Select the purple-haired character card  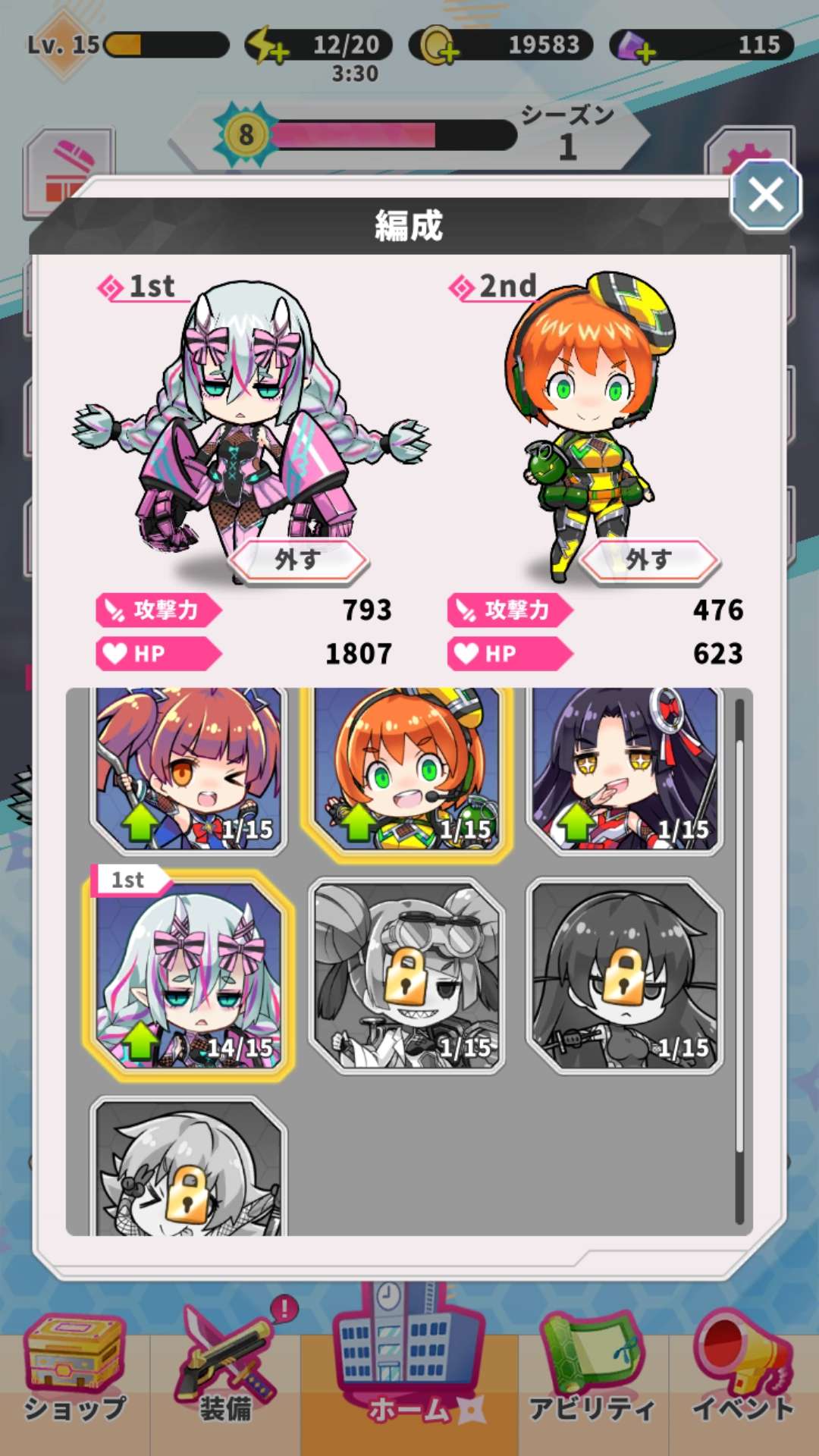point(625,770)
